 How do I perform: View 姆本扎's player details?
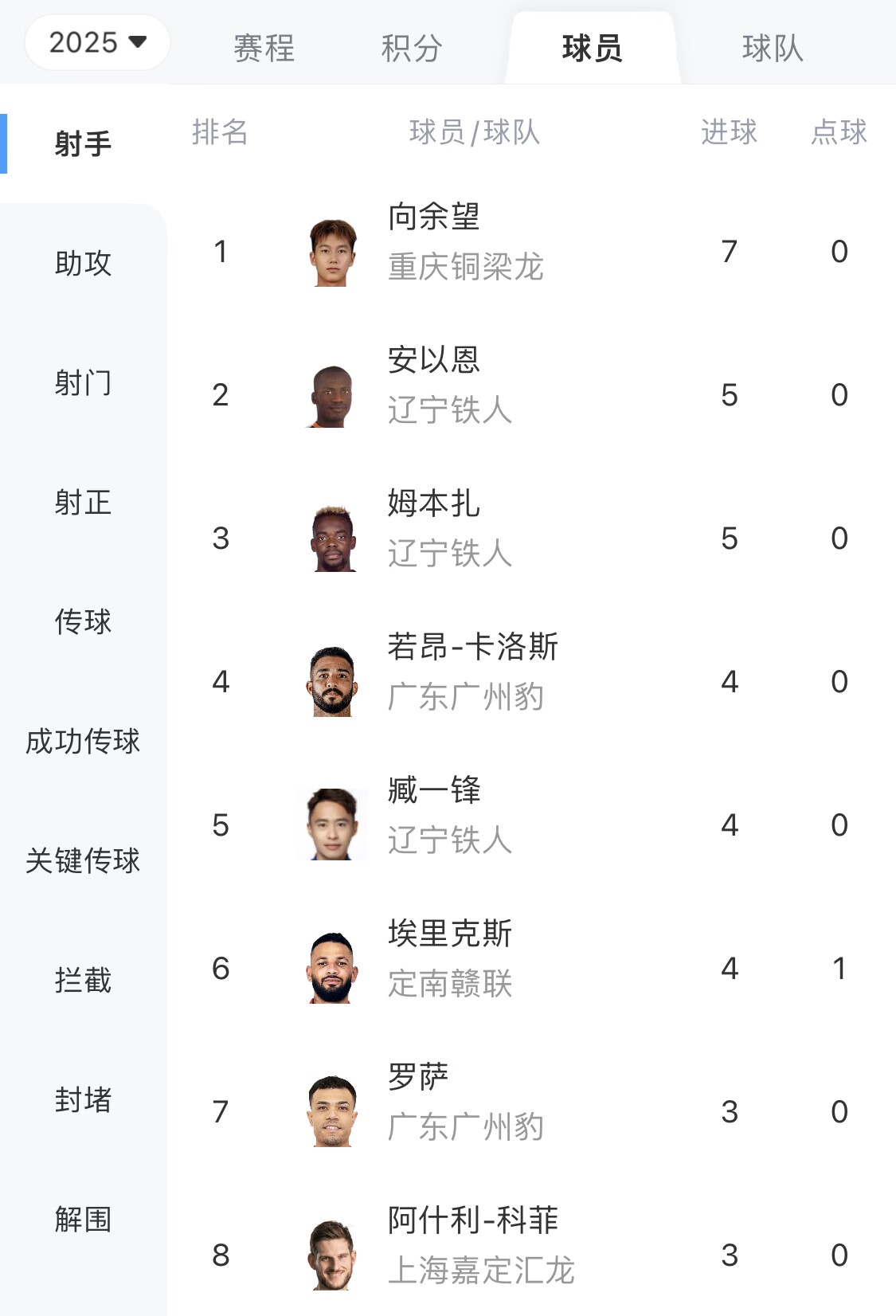click(x=434, y=504)
